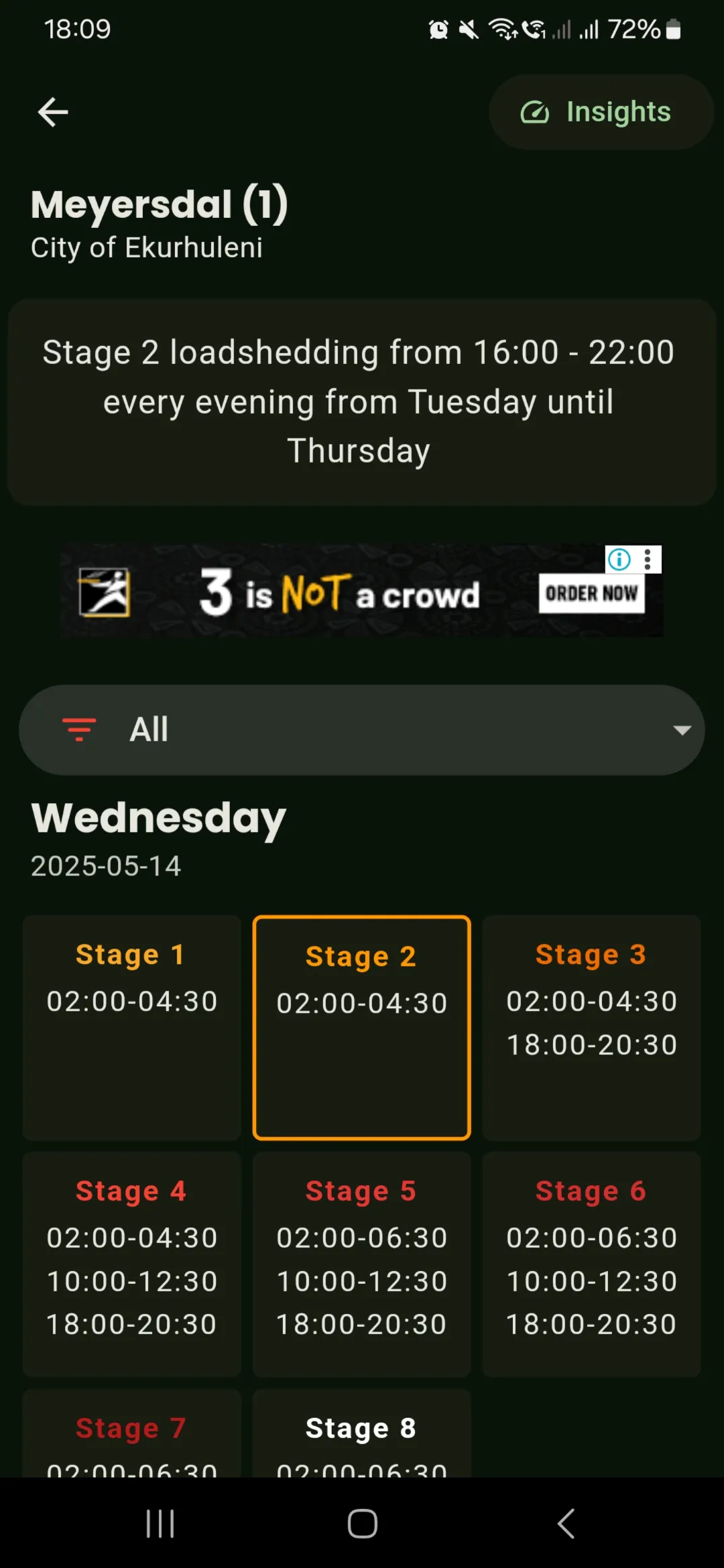Select the Stage 3 card

[592, 1028]
